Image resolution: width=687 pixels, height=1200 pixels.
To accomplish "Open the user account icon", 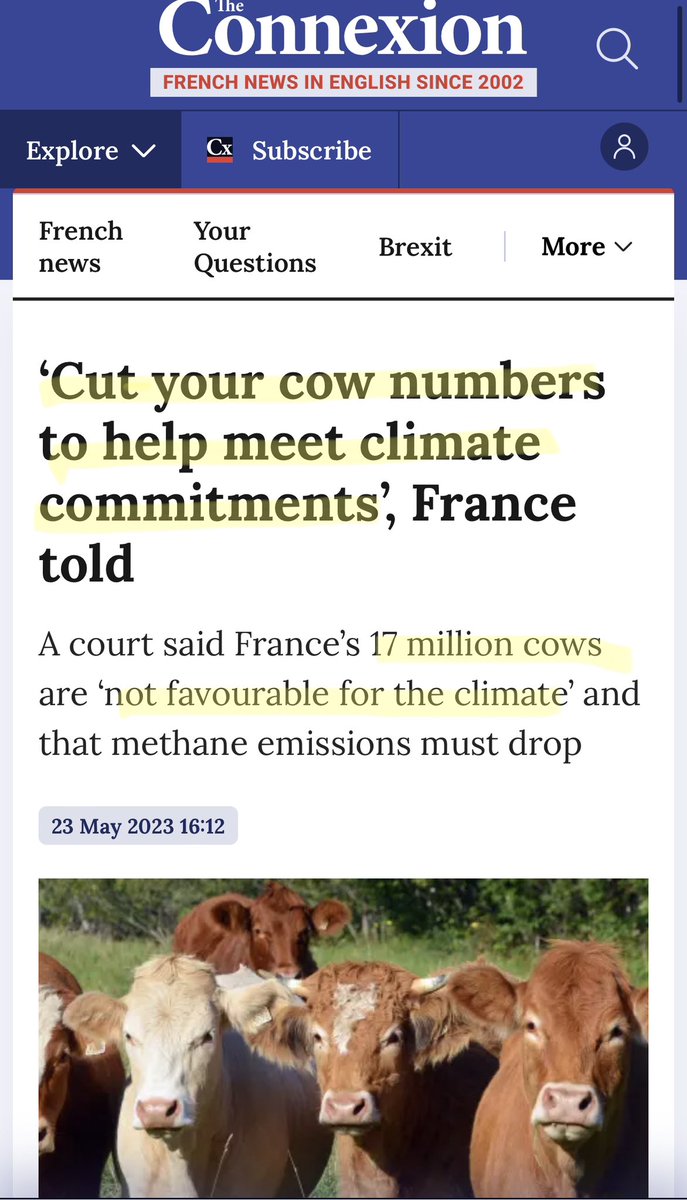I will (624, 149).
